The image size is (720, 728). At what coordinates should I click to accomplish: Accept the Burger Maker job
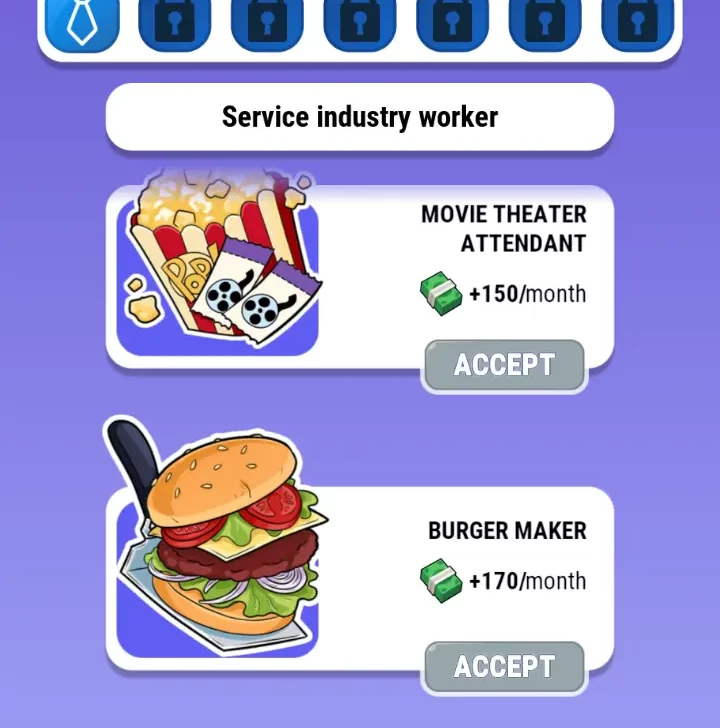point(504,667)
